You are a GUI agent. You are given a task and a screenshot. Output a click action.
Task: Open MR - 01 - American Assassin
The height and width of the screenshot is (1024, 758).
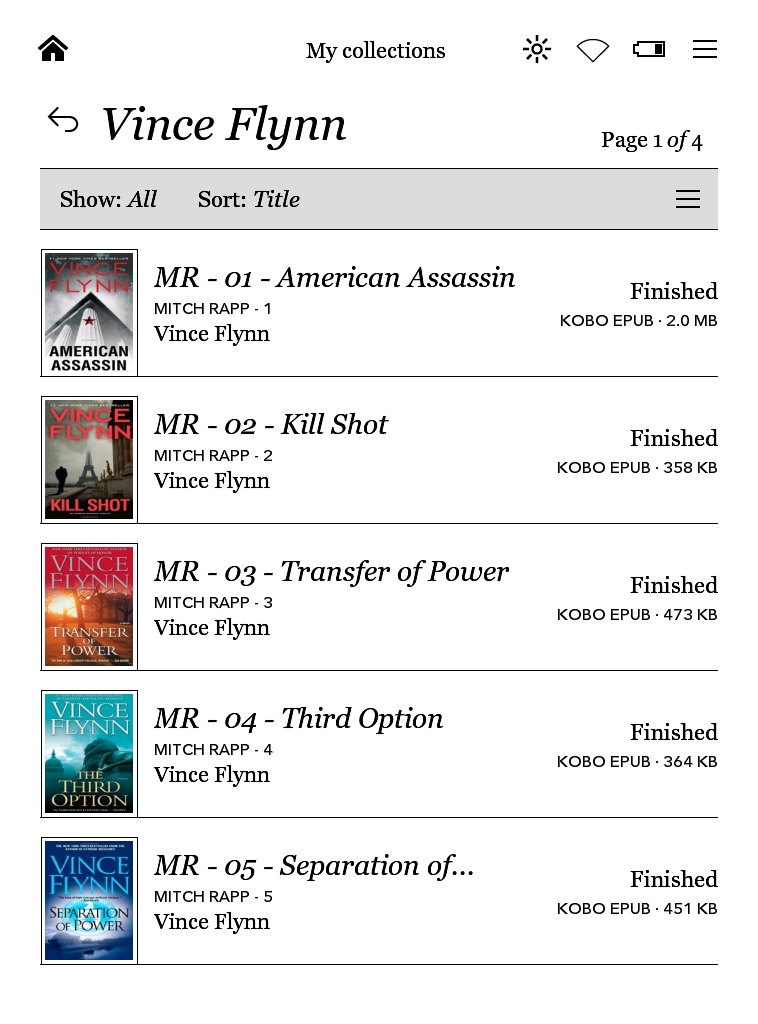click(334, 278)
